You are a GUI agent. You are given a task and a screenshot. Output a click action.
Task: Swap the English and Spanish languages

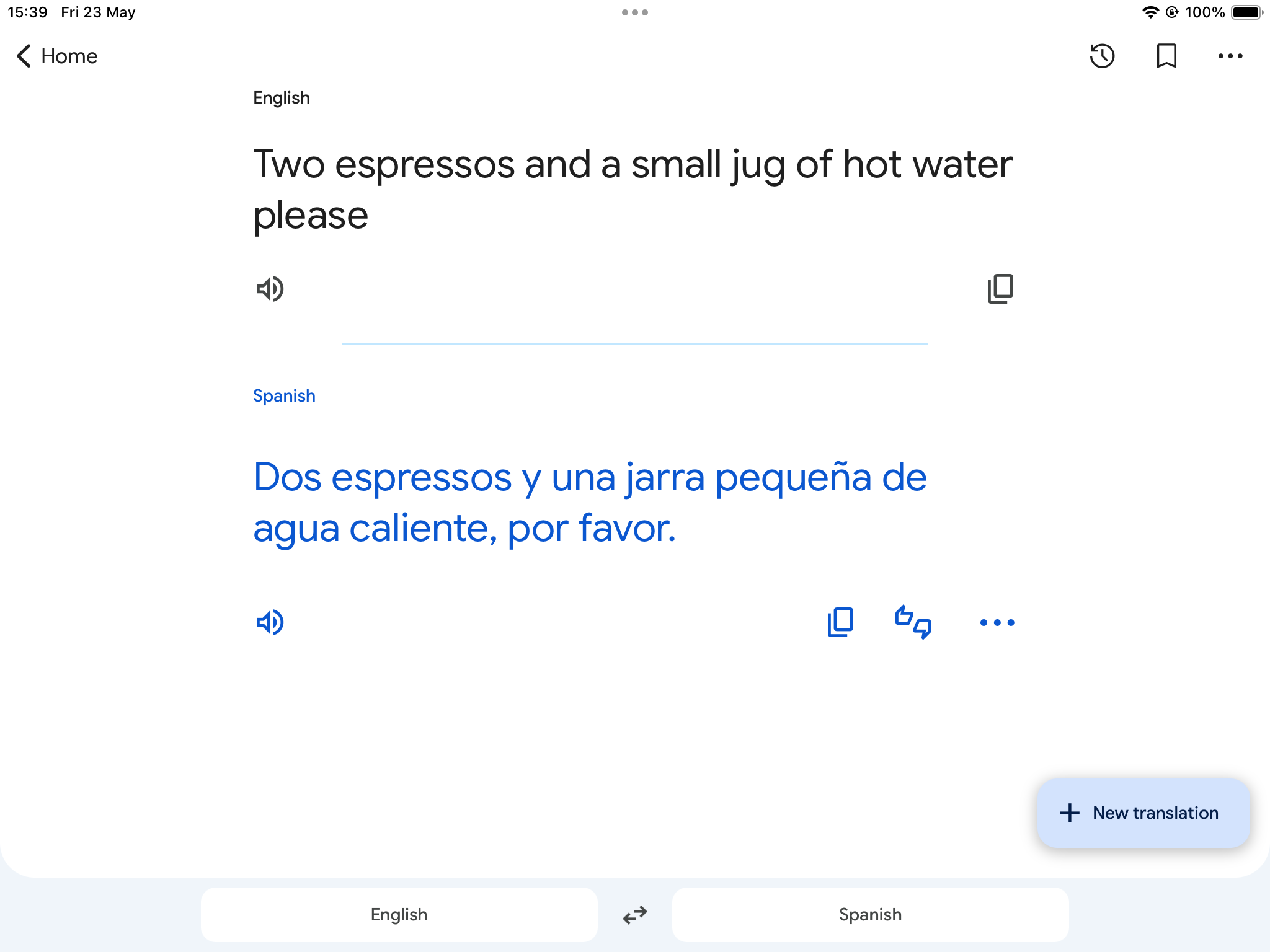(x=635, y=915)
